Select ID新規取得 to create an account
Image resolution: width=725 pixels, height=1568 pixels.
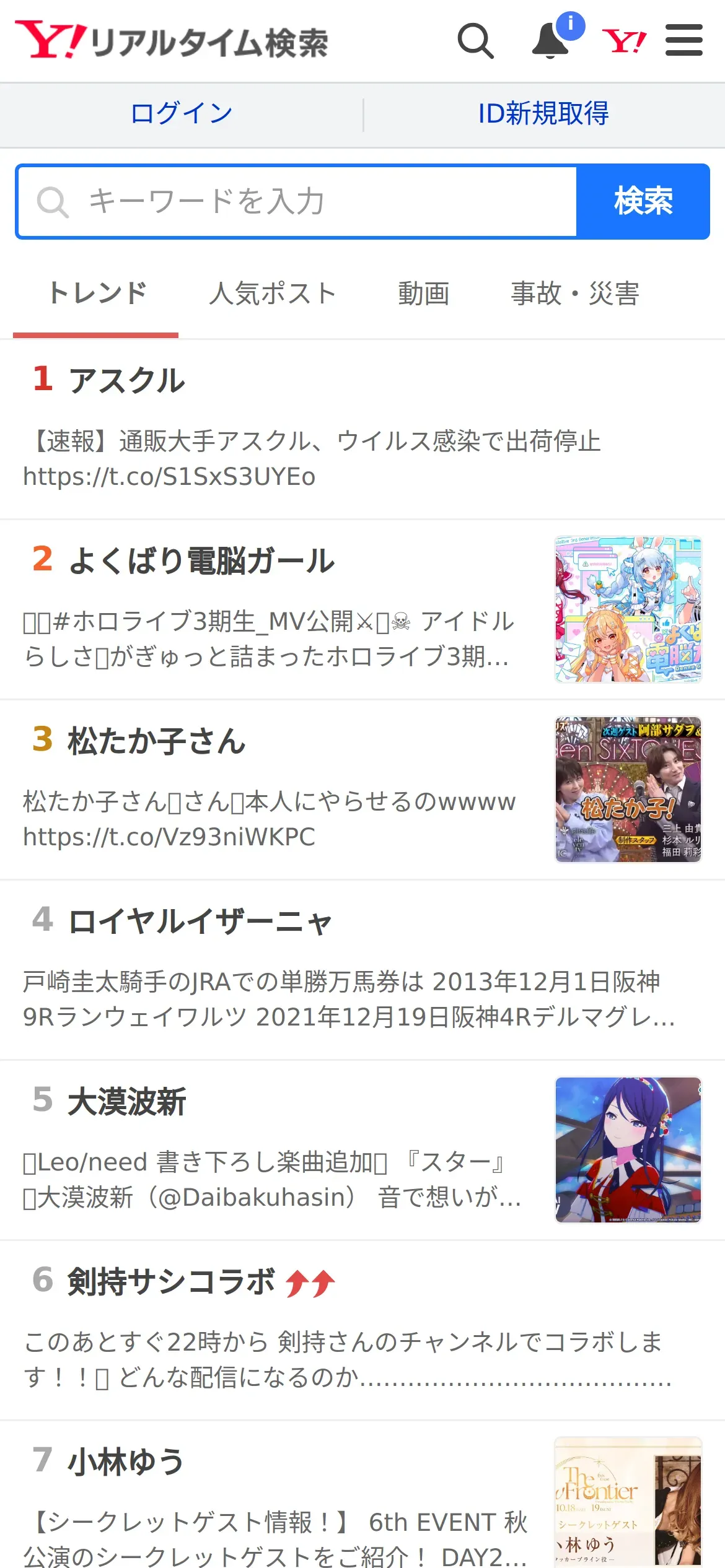coord(543,114)
